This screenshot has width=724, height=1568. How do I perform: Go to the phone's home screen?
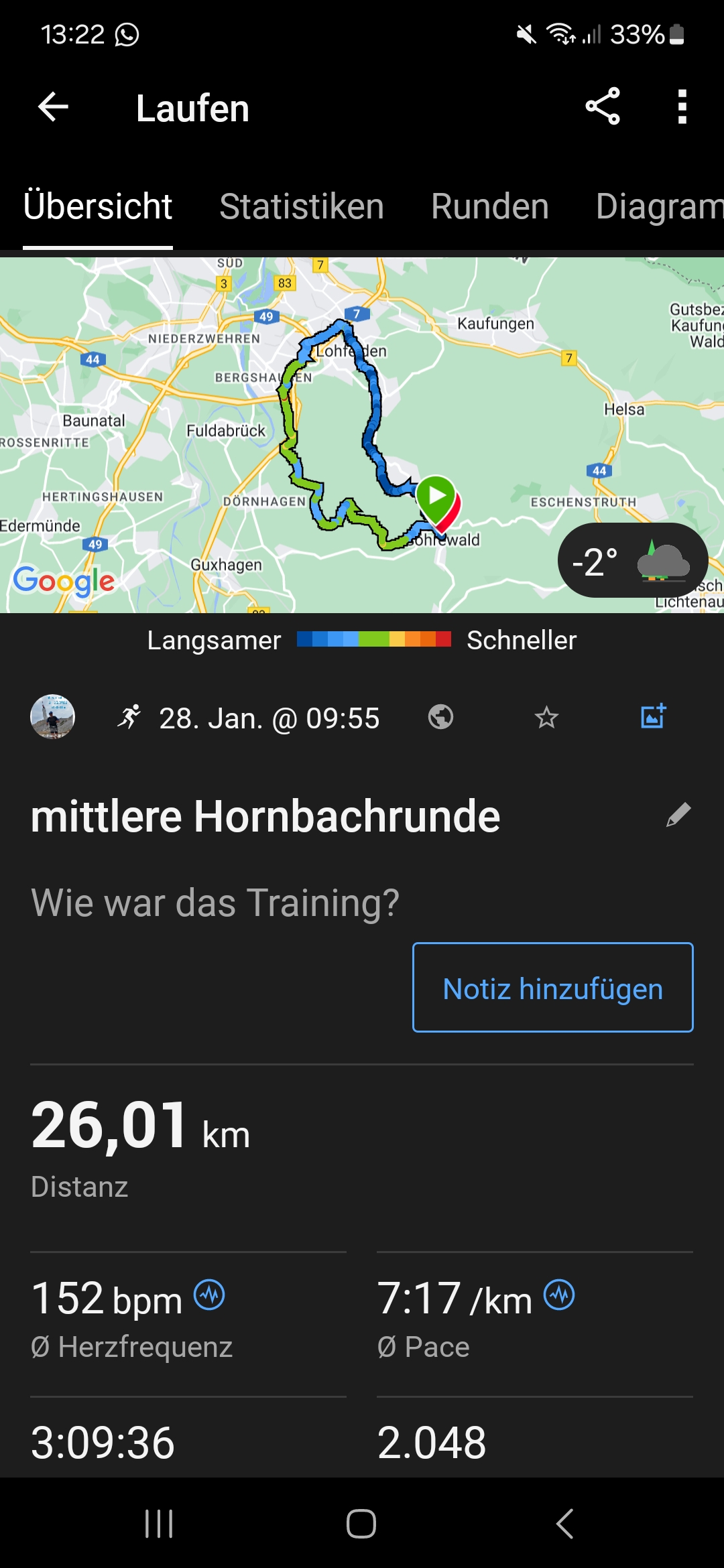361,1524
